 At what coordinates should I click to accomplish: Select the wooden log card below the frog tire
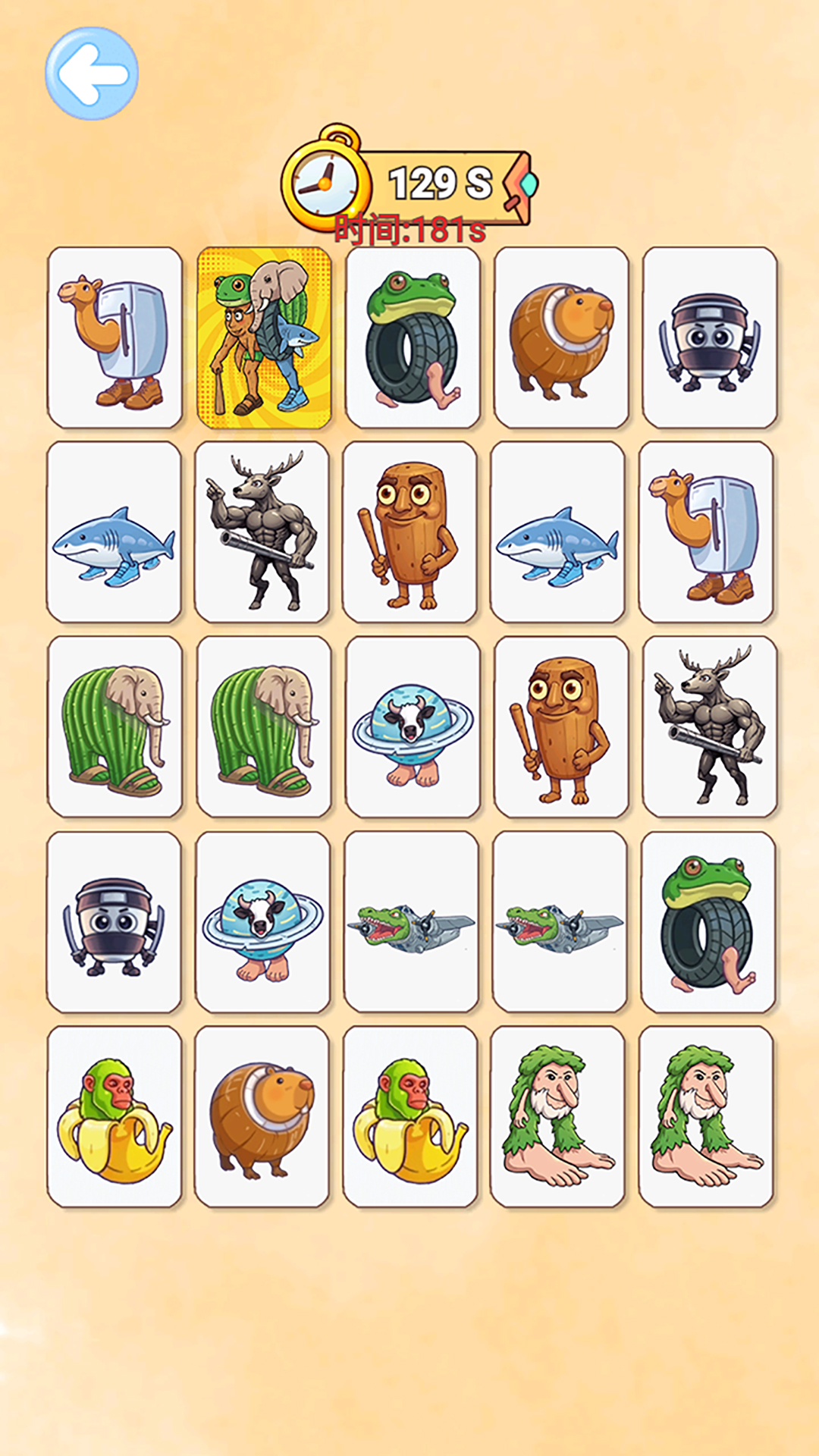point(409,532)
